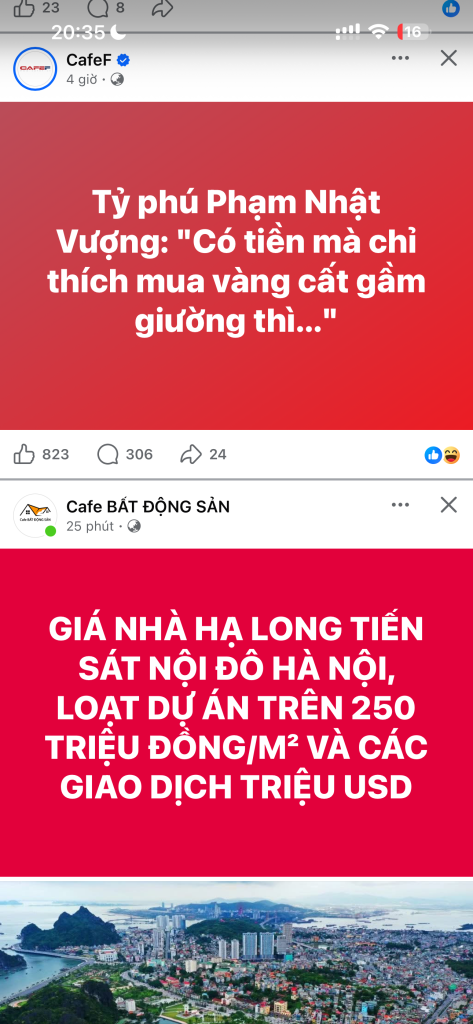Screen dimensions: 473x1024
Task: Open three-dot menu on Cafe BẤT ĐỘNG SẢN post
Action: point(400,505)
